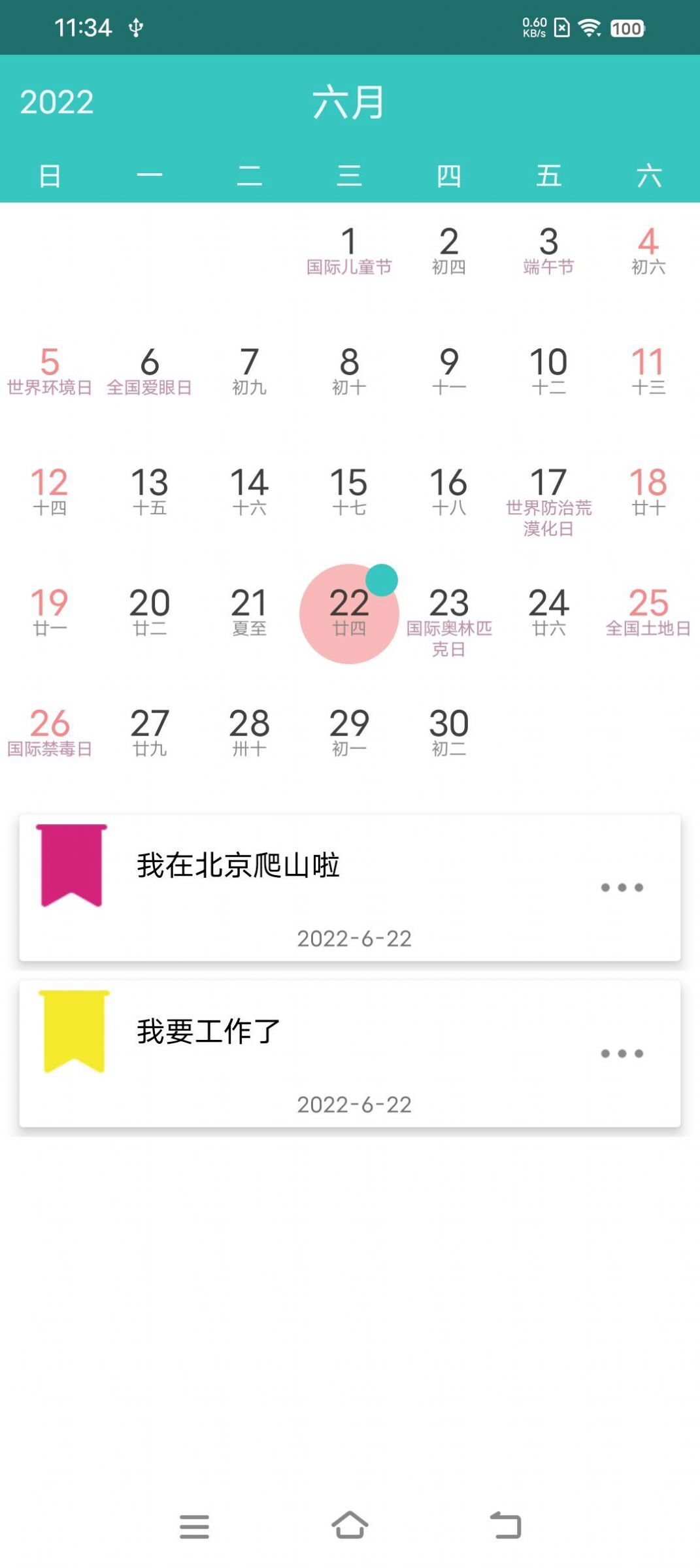Tap the 端午节 festival label on June 3
Screen dimensions: 700x1568
tap(548, 265)
